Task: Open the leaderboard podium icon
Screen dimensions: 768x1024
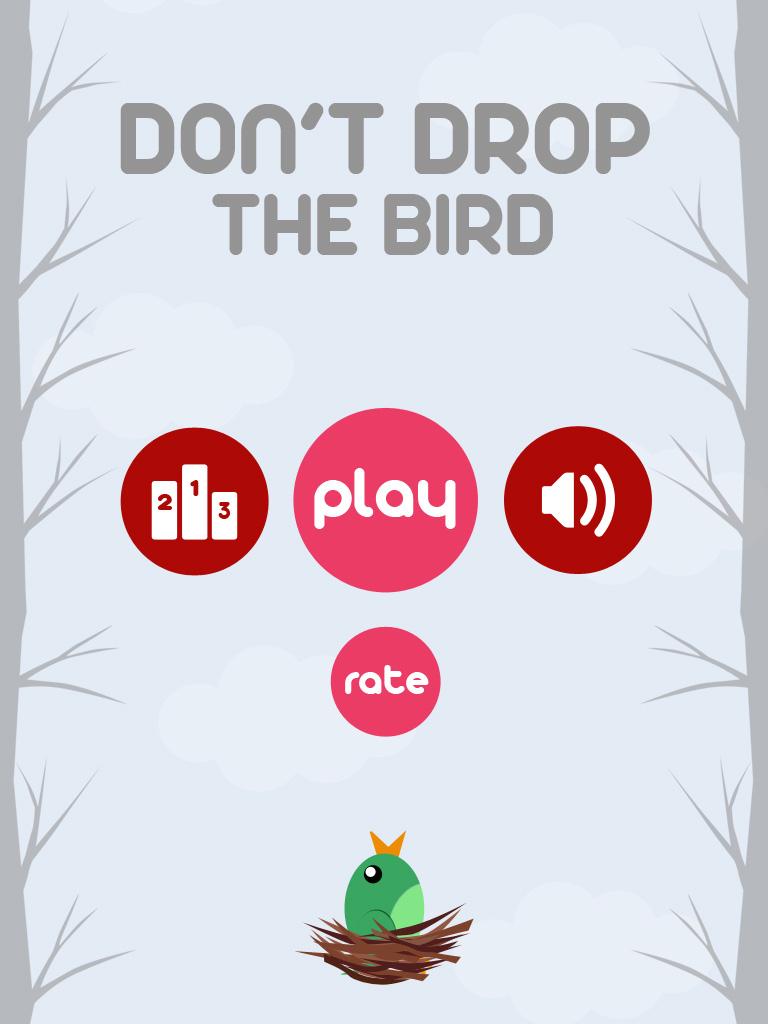Action: (x=195, y=501)
